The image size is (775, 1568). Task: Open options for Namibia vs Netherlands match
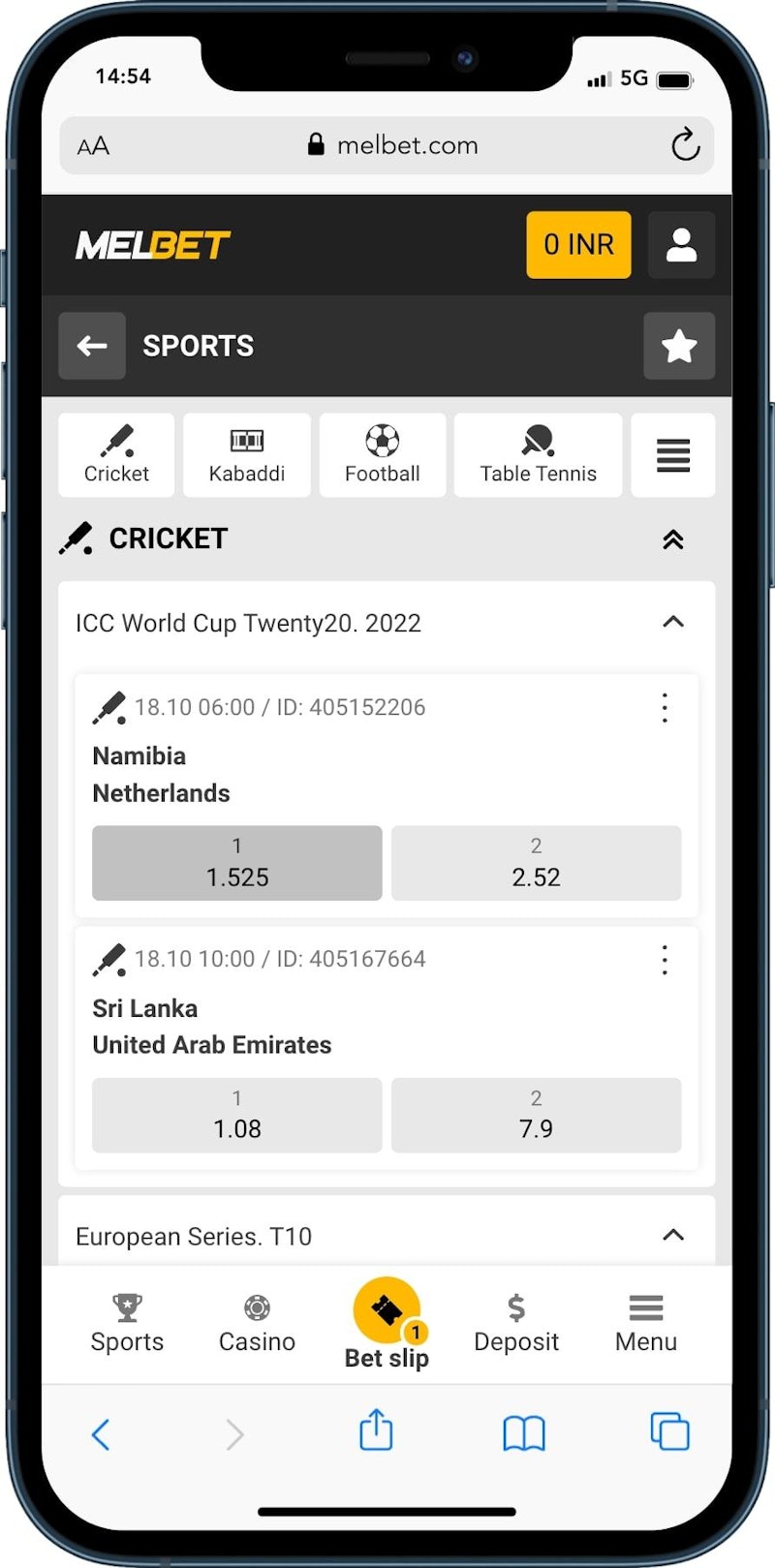665,708
